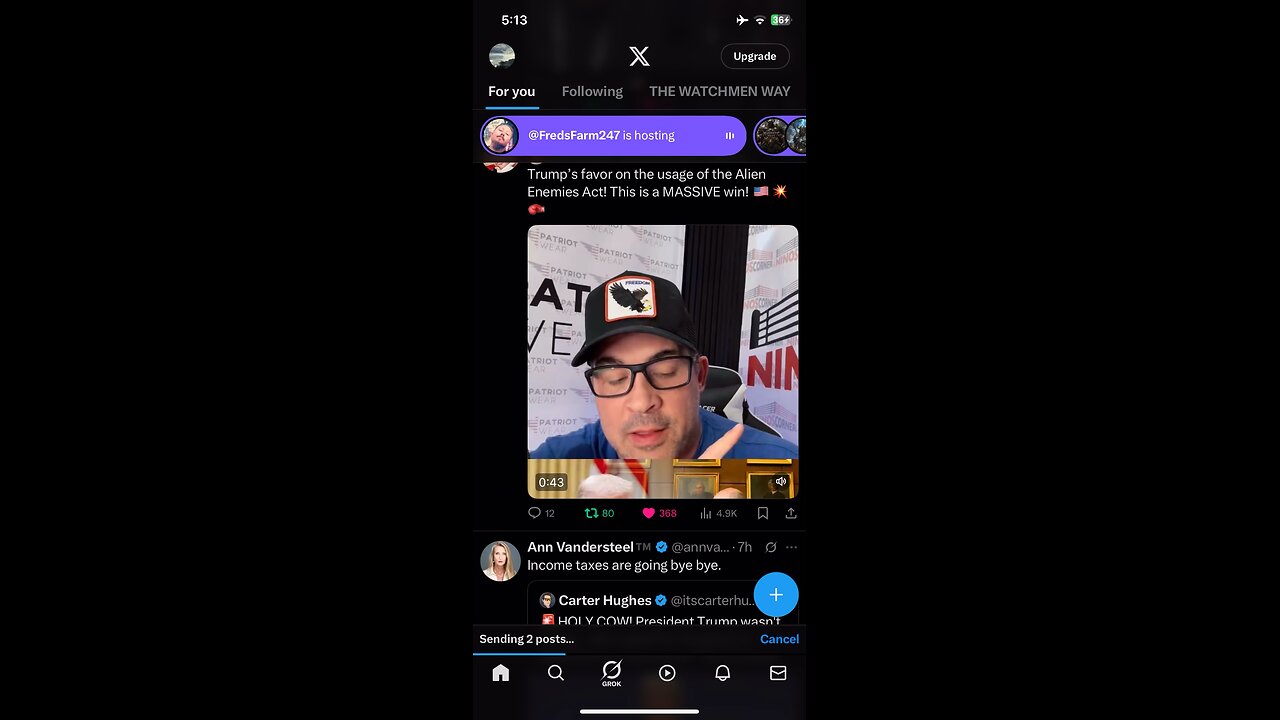Tap the Upgrade button
This screenshot has height=720, width=1280.
click(x=754, y=56)
